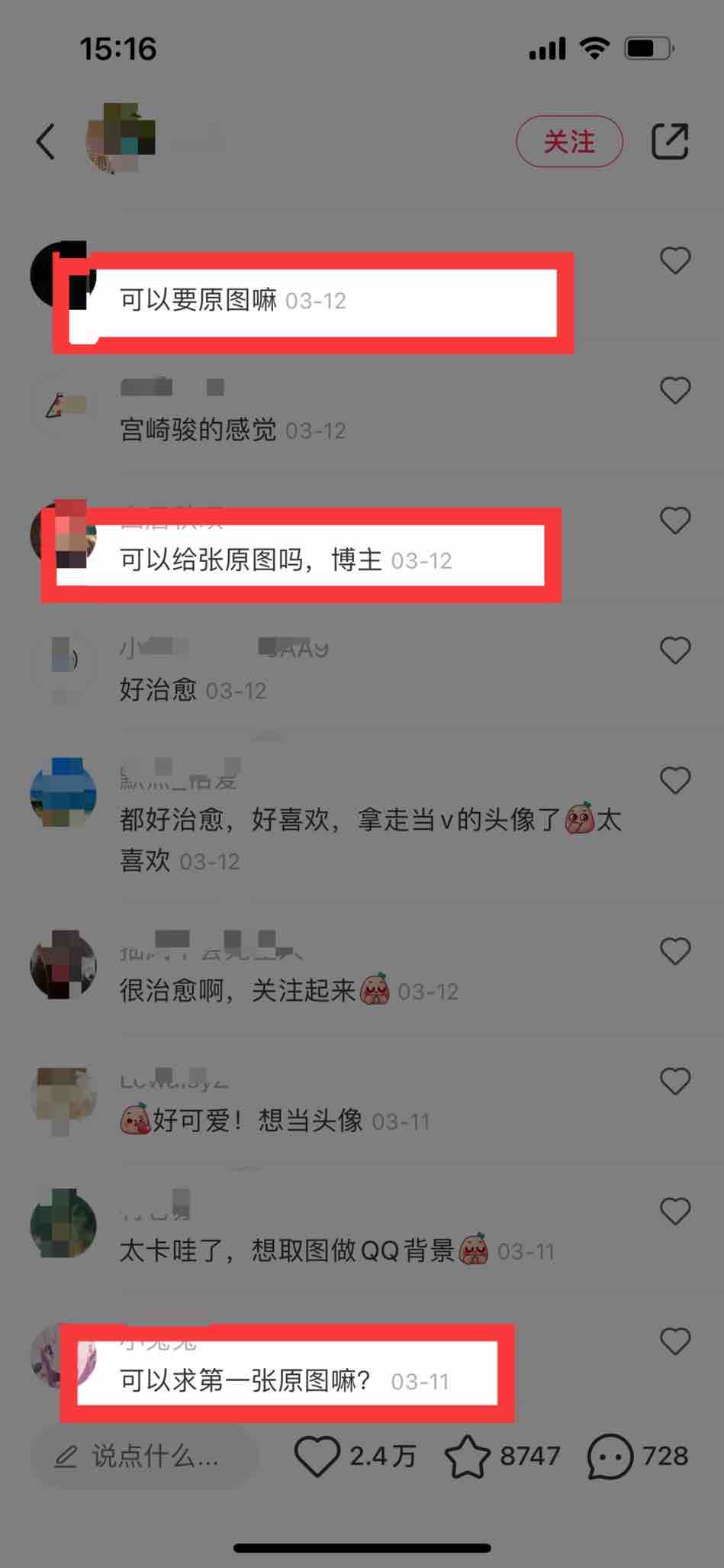Viewport: 724px width, 1568px height.
Task: Like the comment 好可爱！想当头像
Action: [x=674, y=1081]
